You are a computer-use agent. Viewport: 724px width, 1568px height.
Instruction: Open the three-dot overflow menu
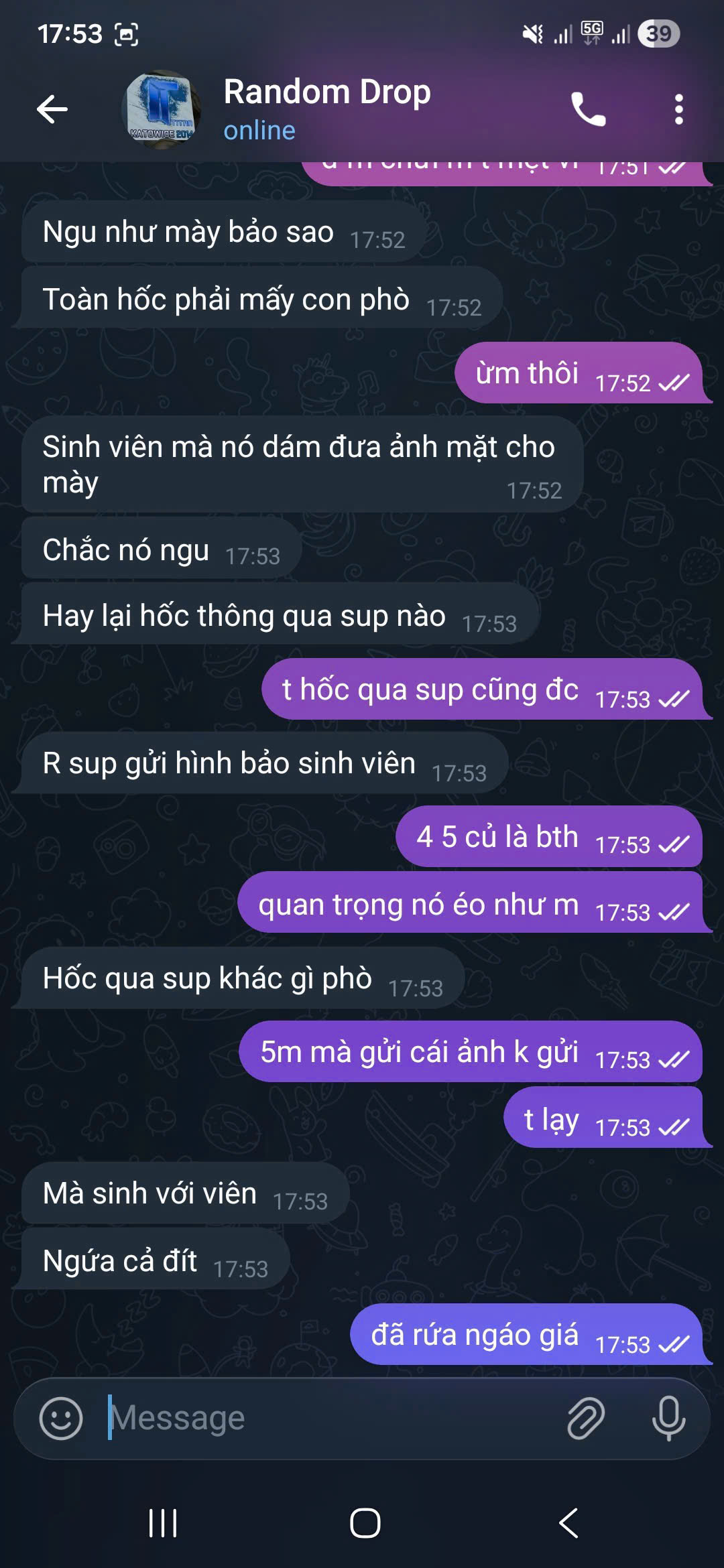coord(678,110)
